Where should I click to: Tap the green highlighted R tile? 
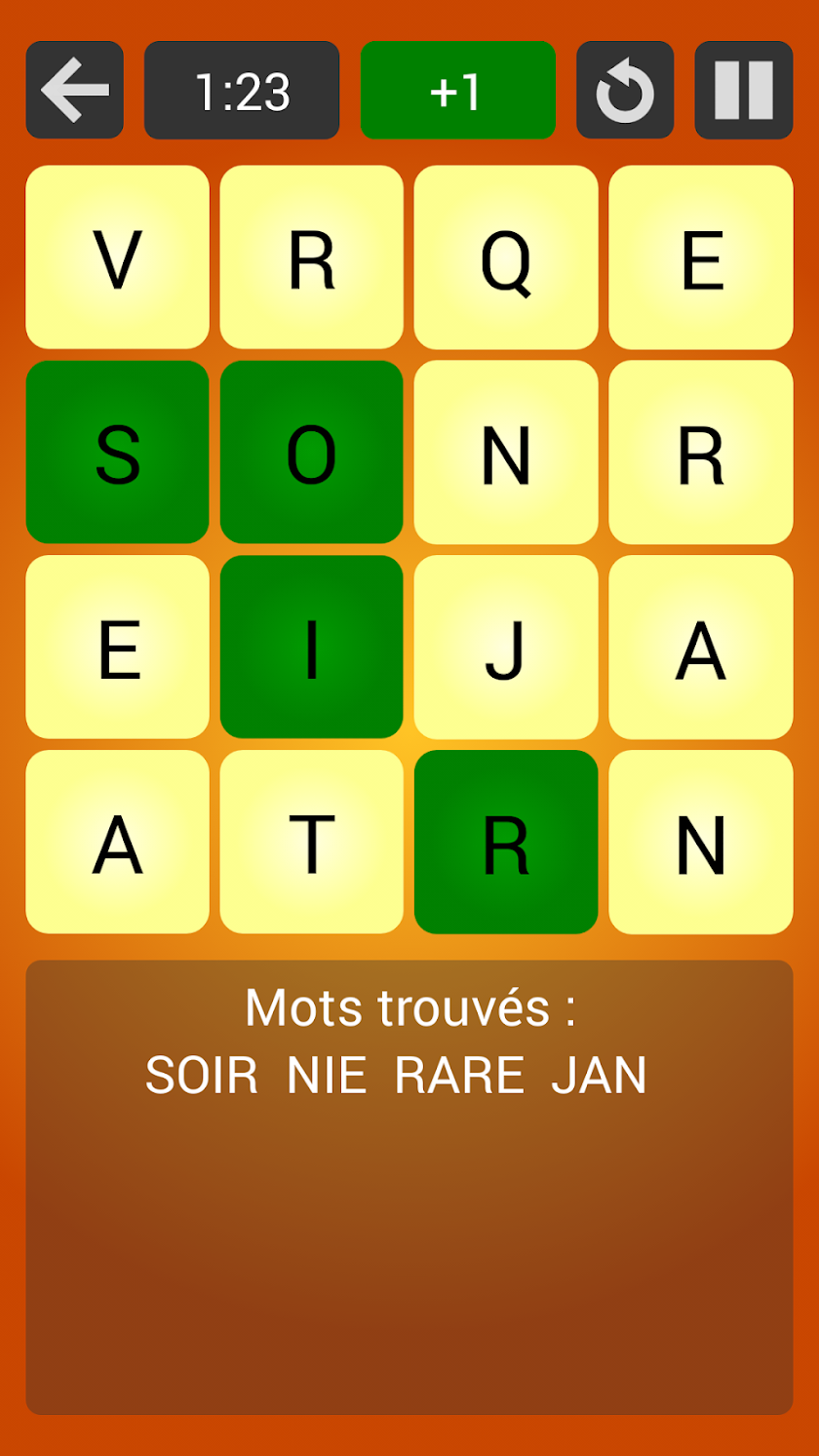tap(506, 842)
